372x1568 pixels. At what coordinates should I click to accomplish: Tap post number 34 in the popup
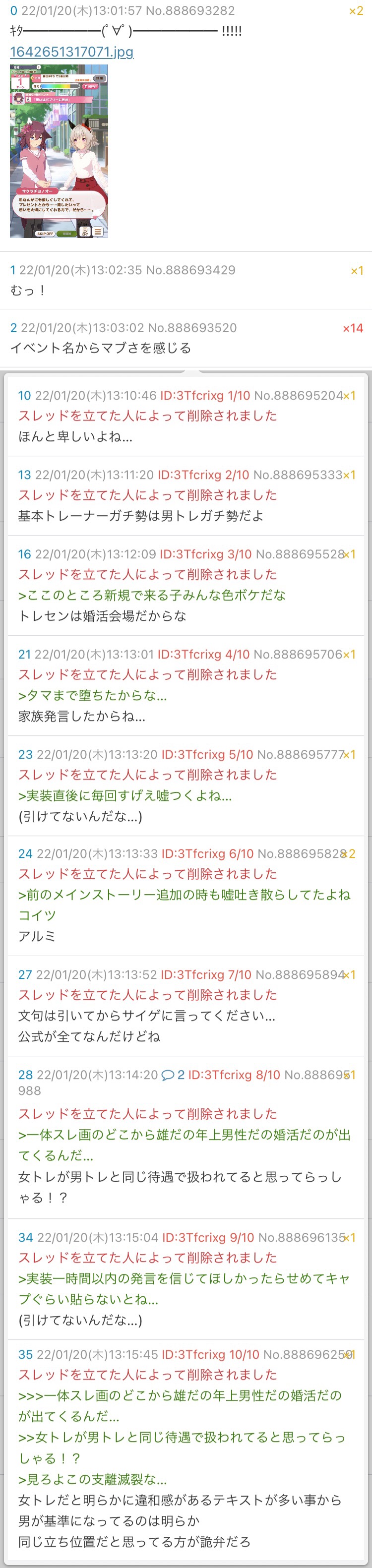click(25, 1237)
